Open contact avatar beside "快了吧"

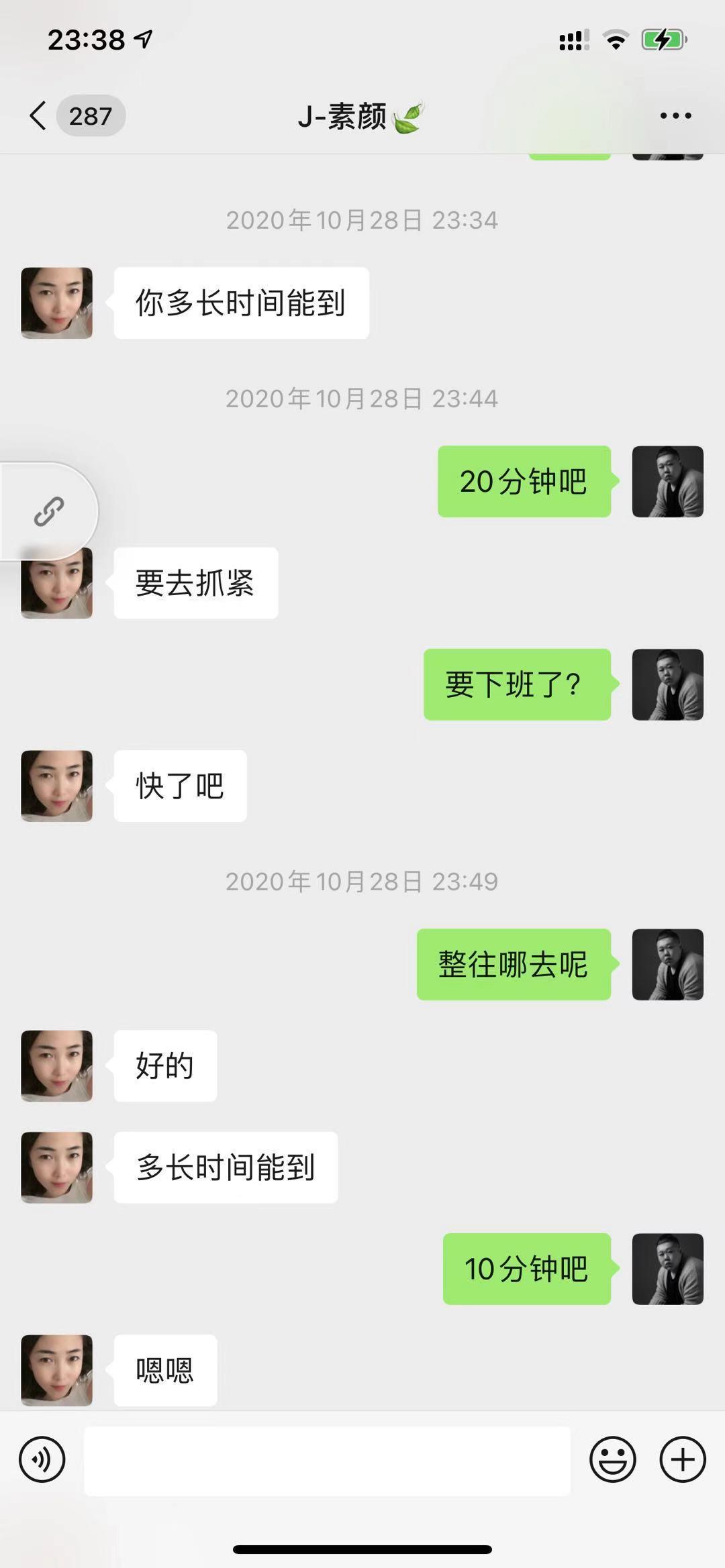coord(57,786)
